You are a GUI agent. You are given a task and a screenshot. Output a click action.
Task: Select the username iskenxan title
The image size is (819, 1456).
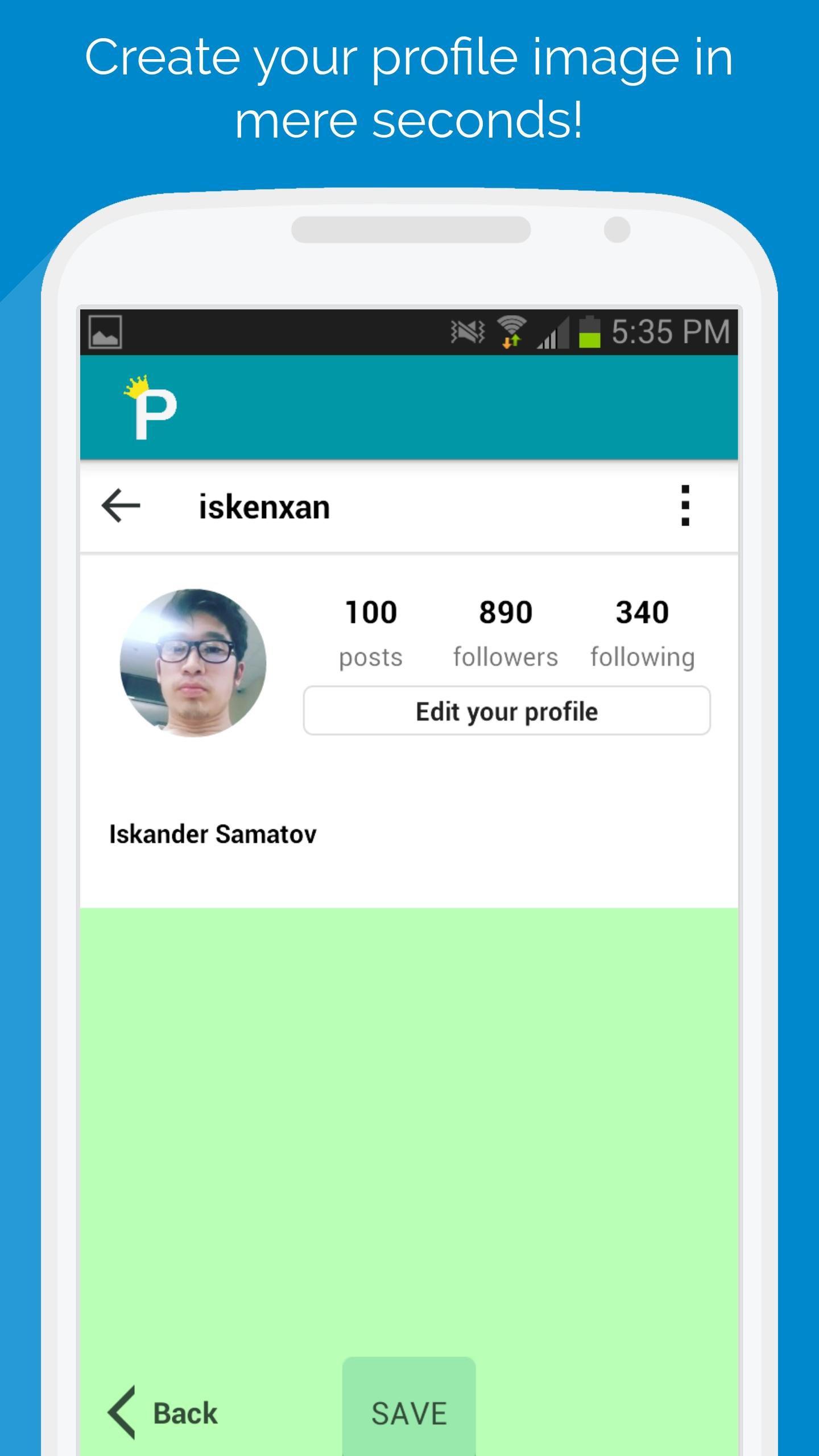(264, 506)
